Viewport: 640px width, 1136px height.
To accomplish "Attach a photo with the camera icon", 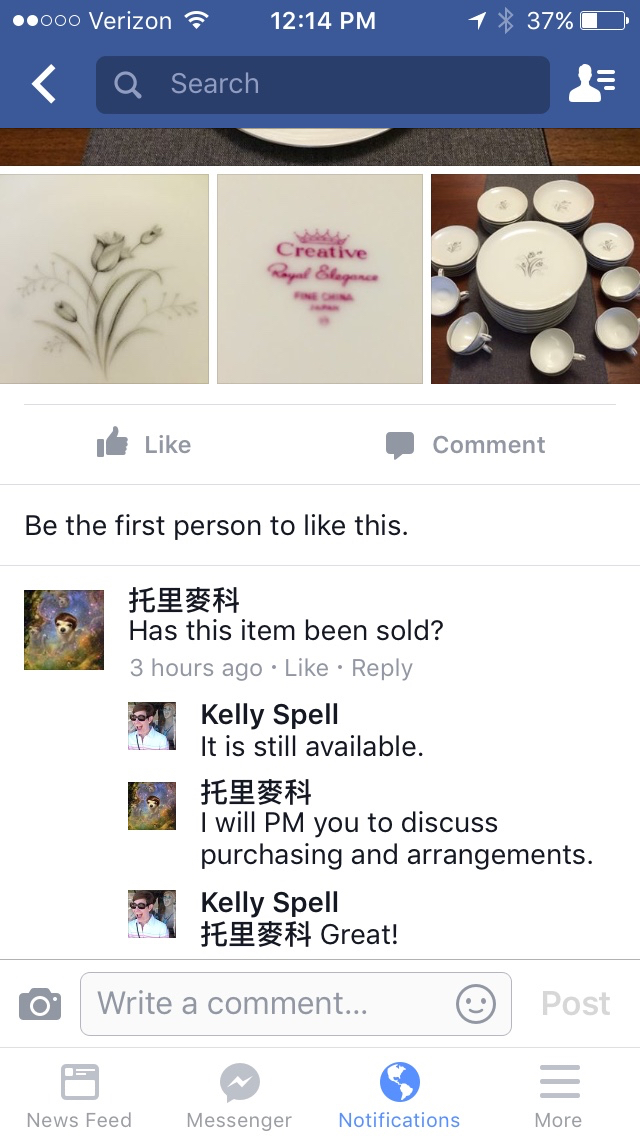I will (40, 1004).
